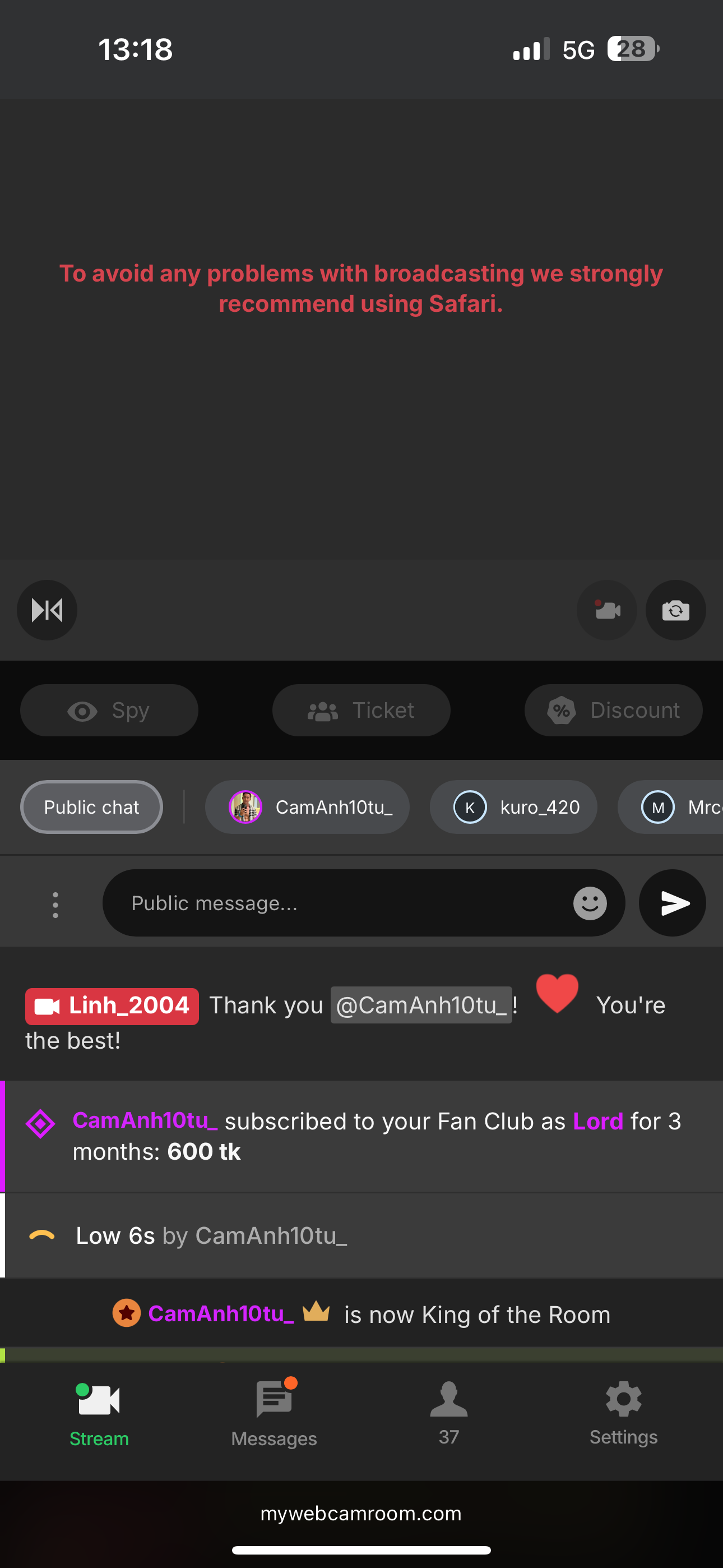The height and width of the screenshot is (1568, 723).
Task: Open the Discount option
Action: tap(614, 711)
